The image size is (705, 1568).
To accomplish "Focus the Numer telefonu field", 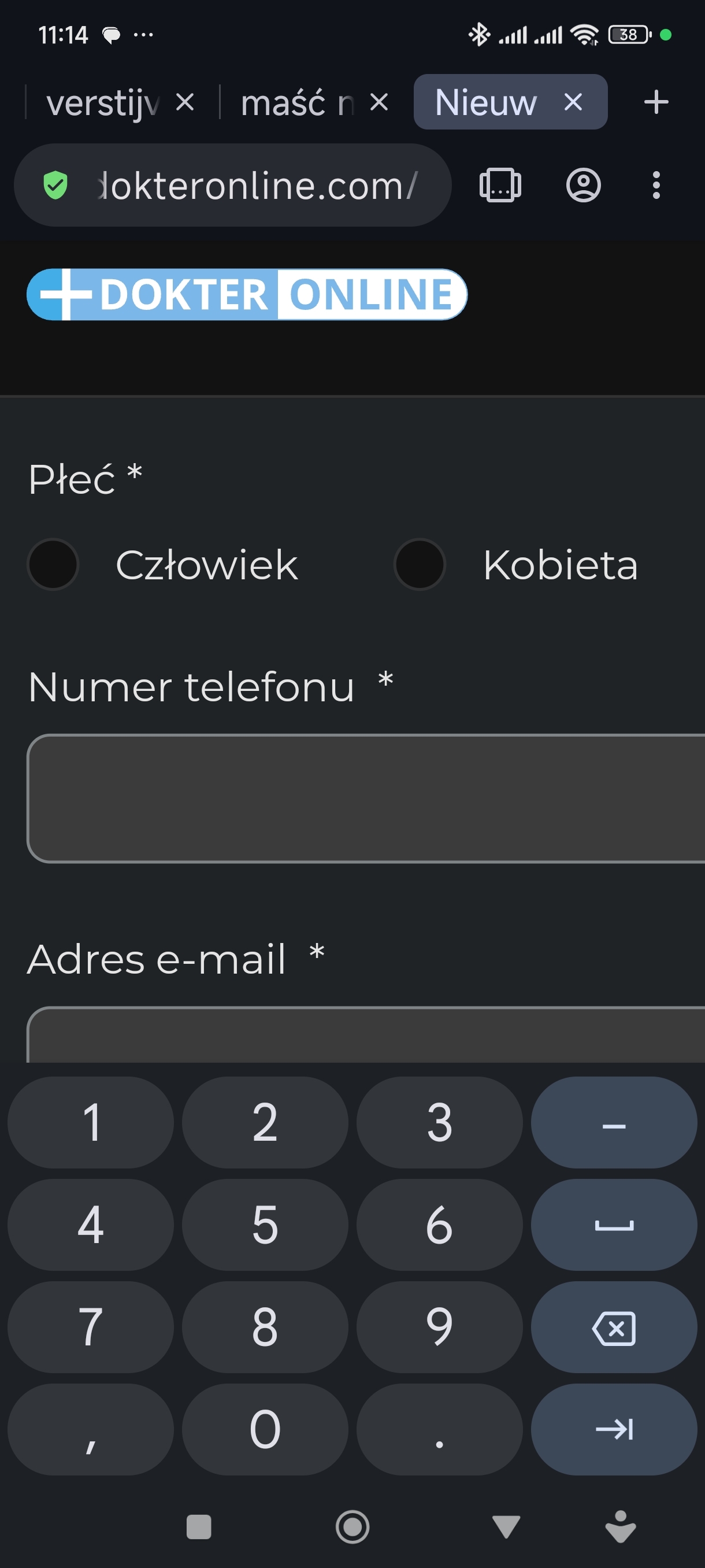I will (x=365, y=798).
